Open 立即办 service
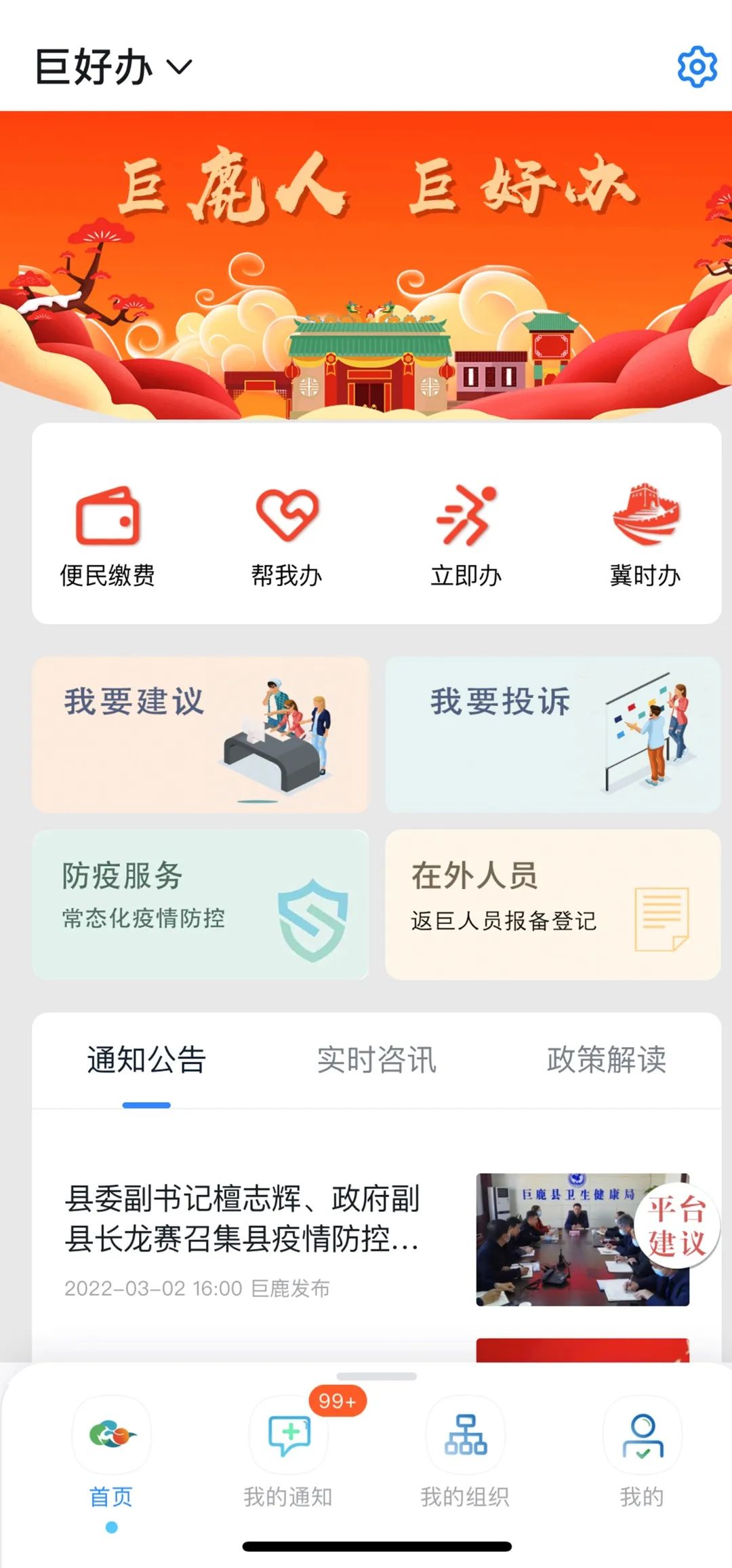732x1568 pixels. click(466, 534)
